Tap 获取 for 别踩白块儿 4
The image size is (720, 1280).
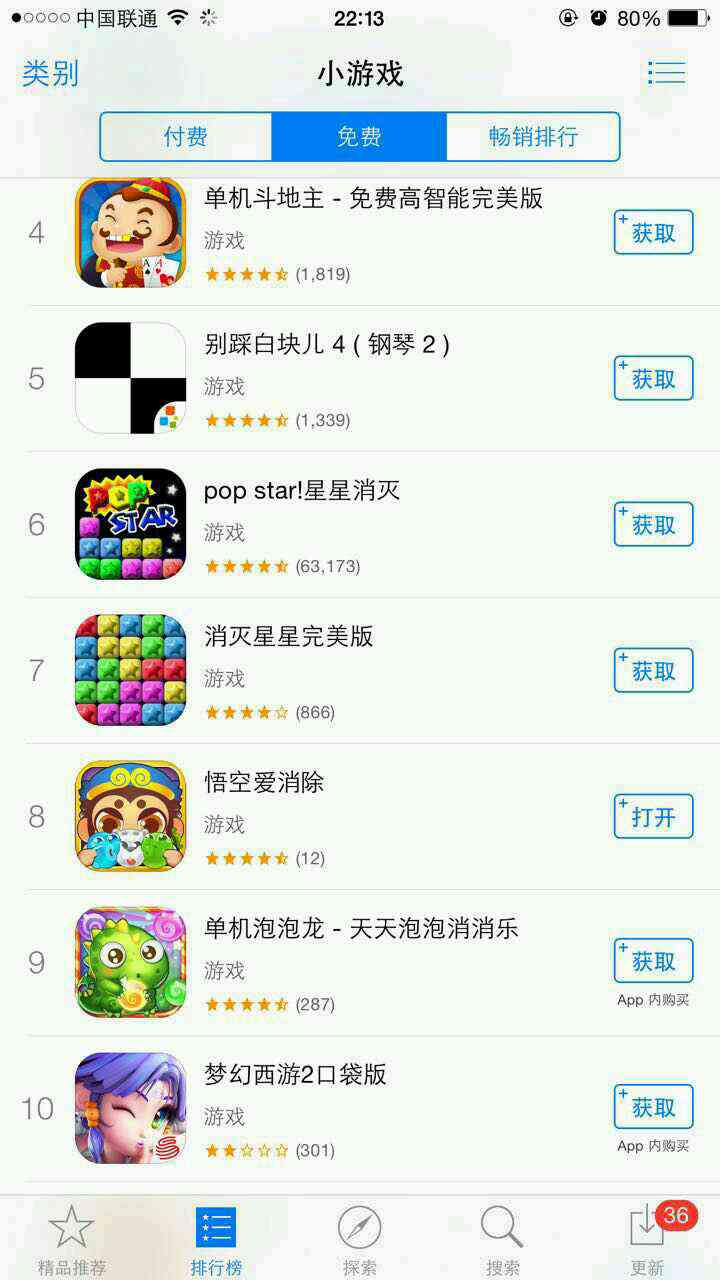point(653,379)
